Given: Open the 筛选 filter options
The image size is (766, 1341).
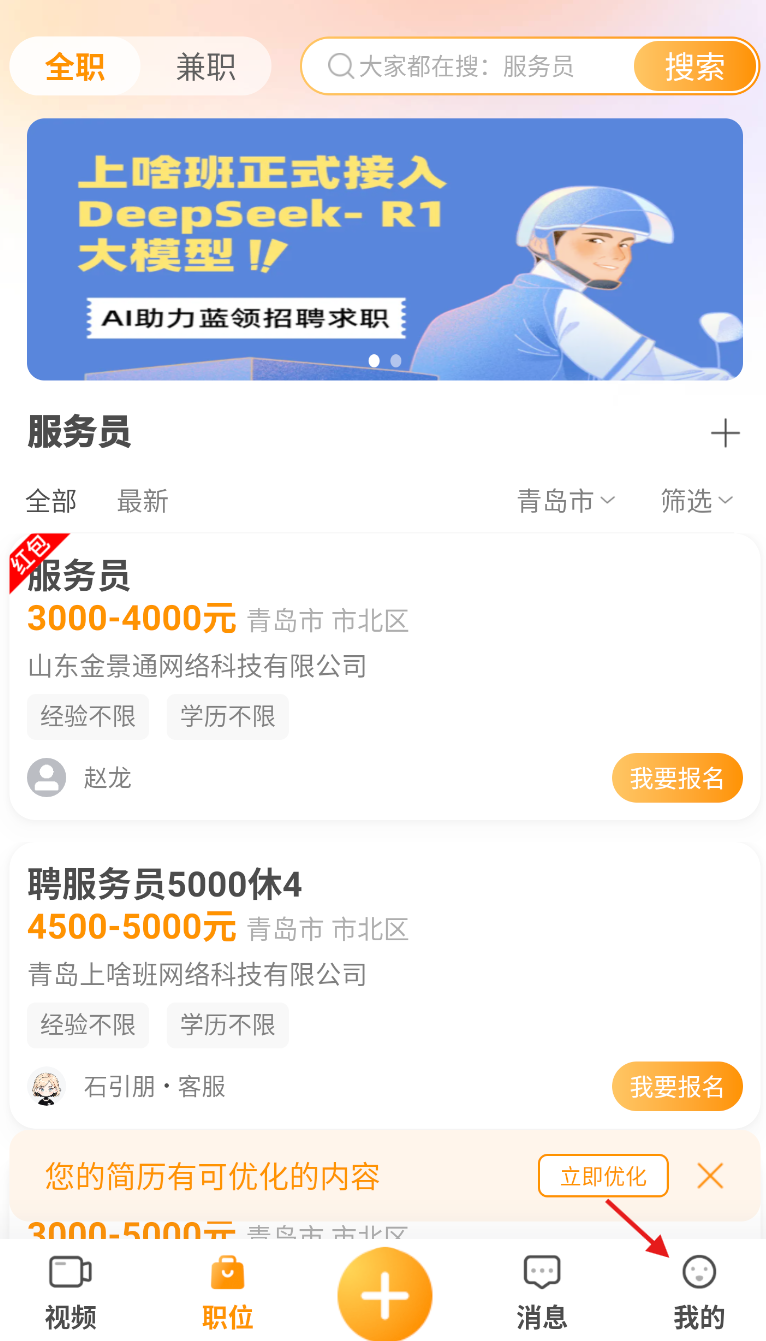Looking at the screenshot, I should [697, 501].
